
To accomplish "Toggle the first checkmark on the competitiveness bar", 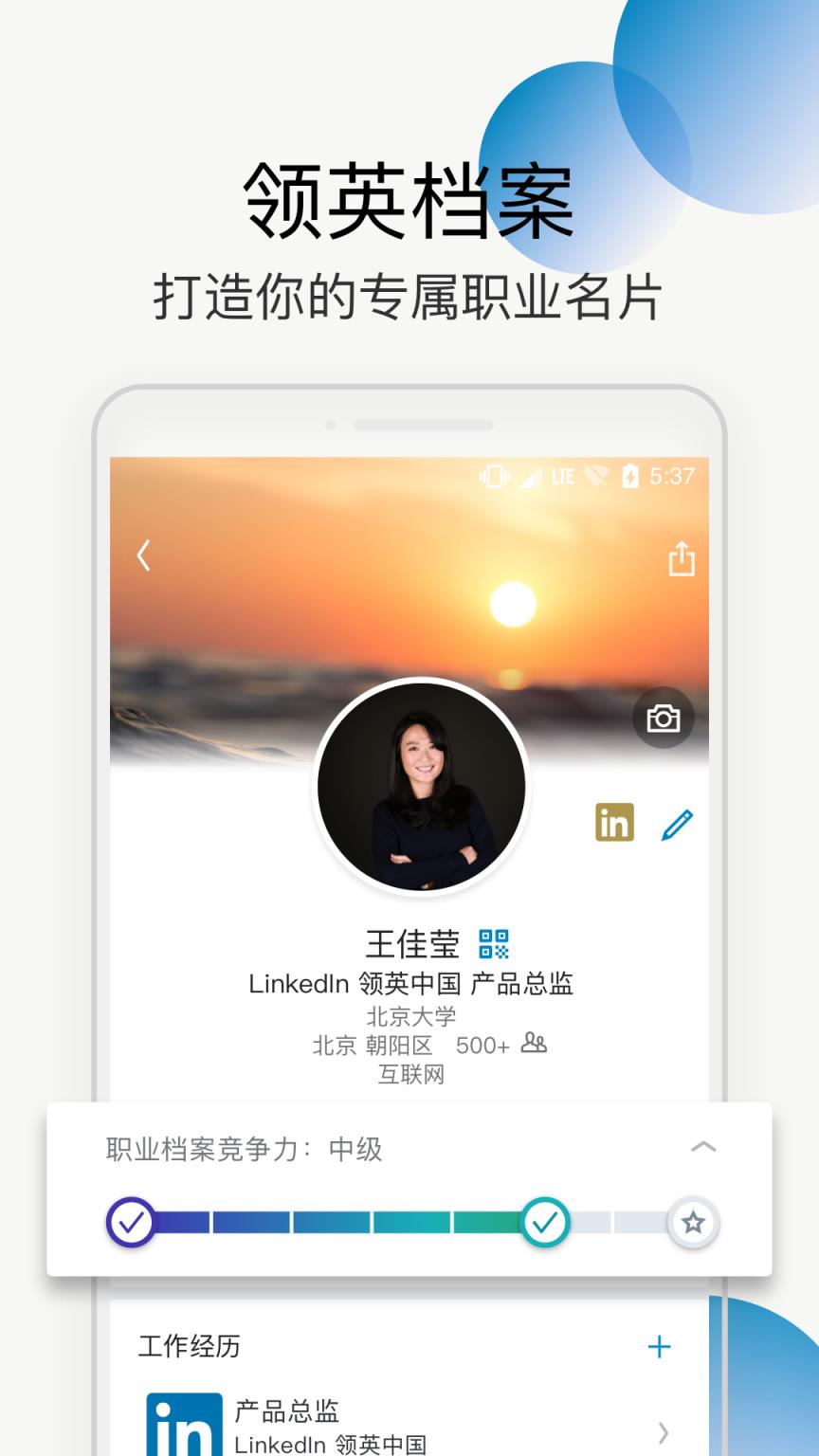I will (131, 1223).
